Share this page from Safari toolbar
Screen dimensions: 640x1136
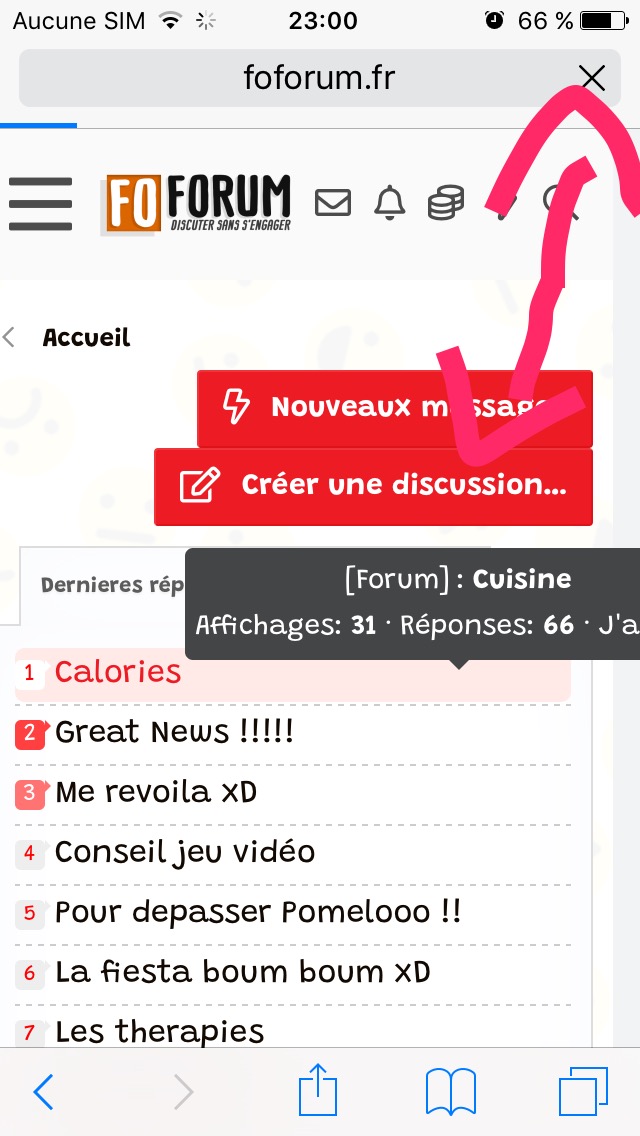tap(318, 1090)
